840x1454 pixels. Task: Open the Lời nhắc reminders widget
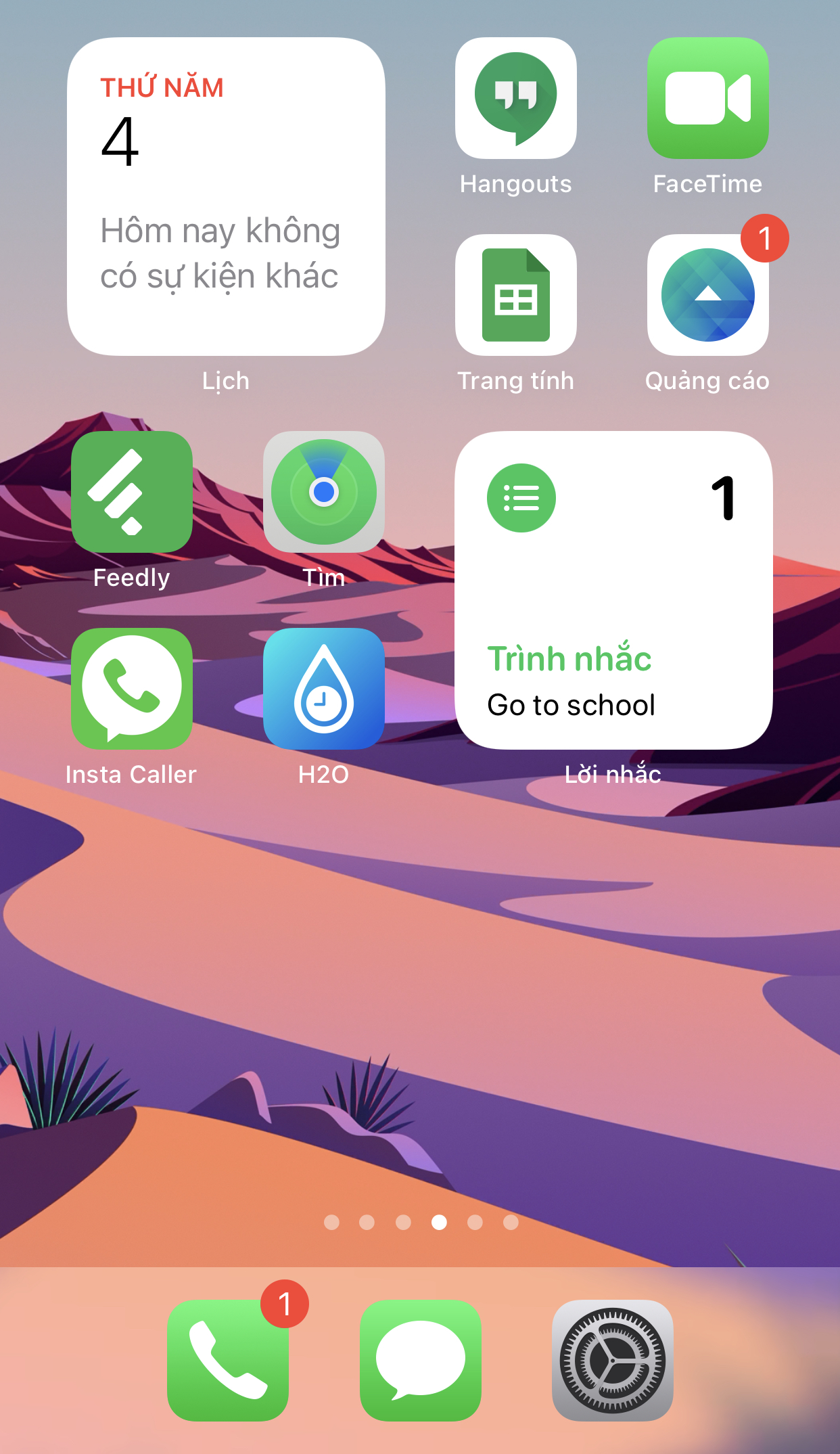613,590
